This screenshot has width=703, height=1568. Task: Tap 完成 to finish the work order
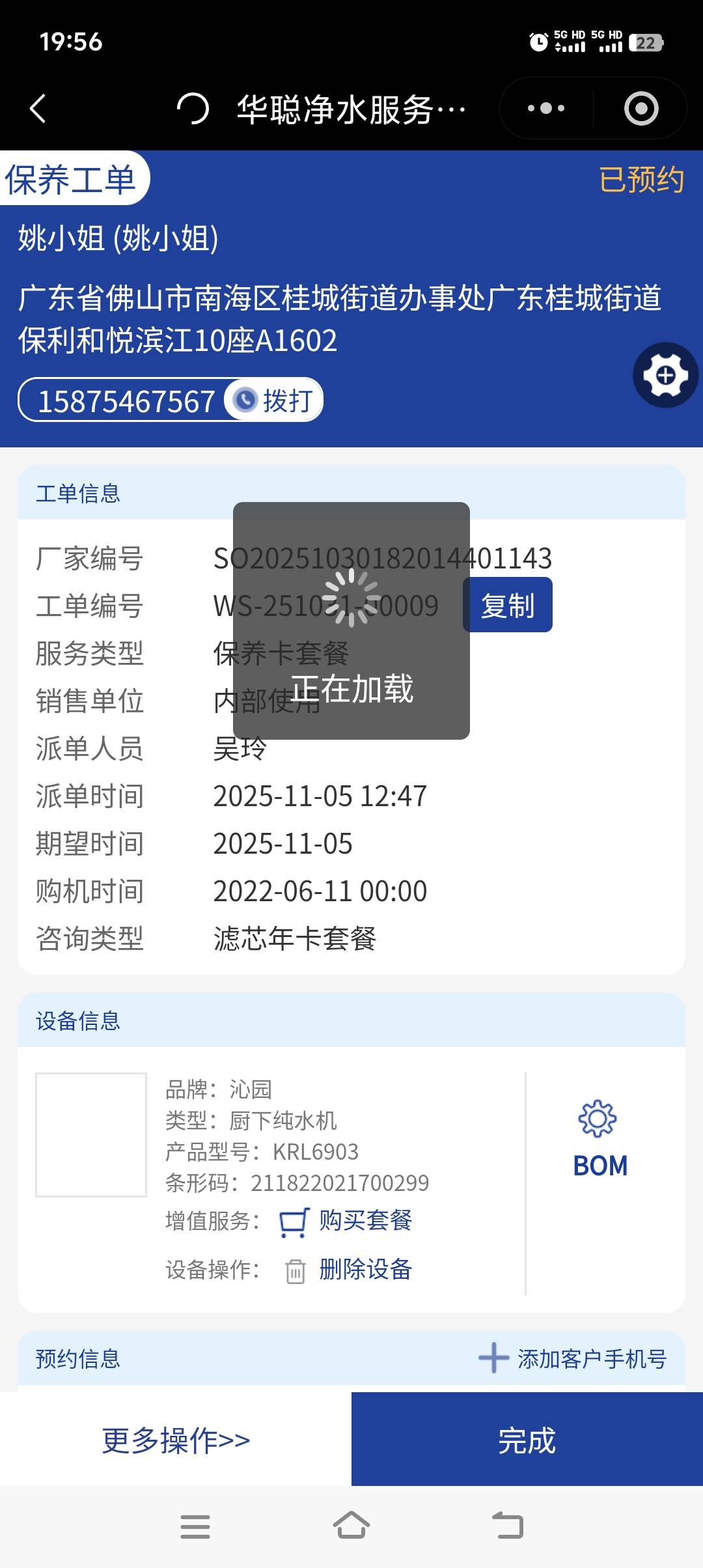pos(527,1440)
